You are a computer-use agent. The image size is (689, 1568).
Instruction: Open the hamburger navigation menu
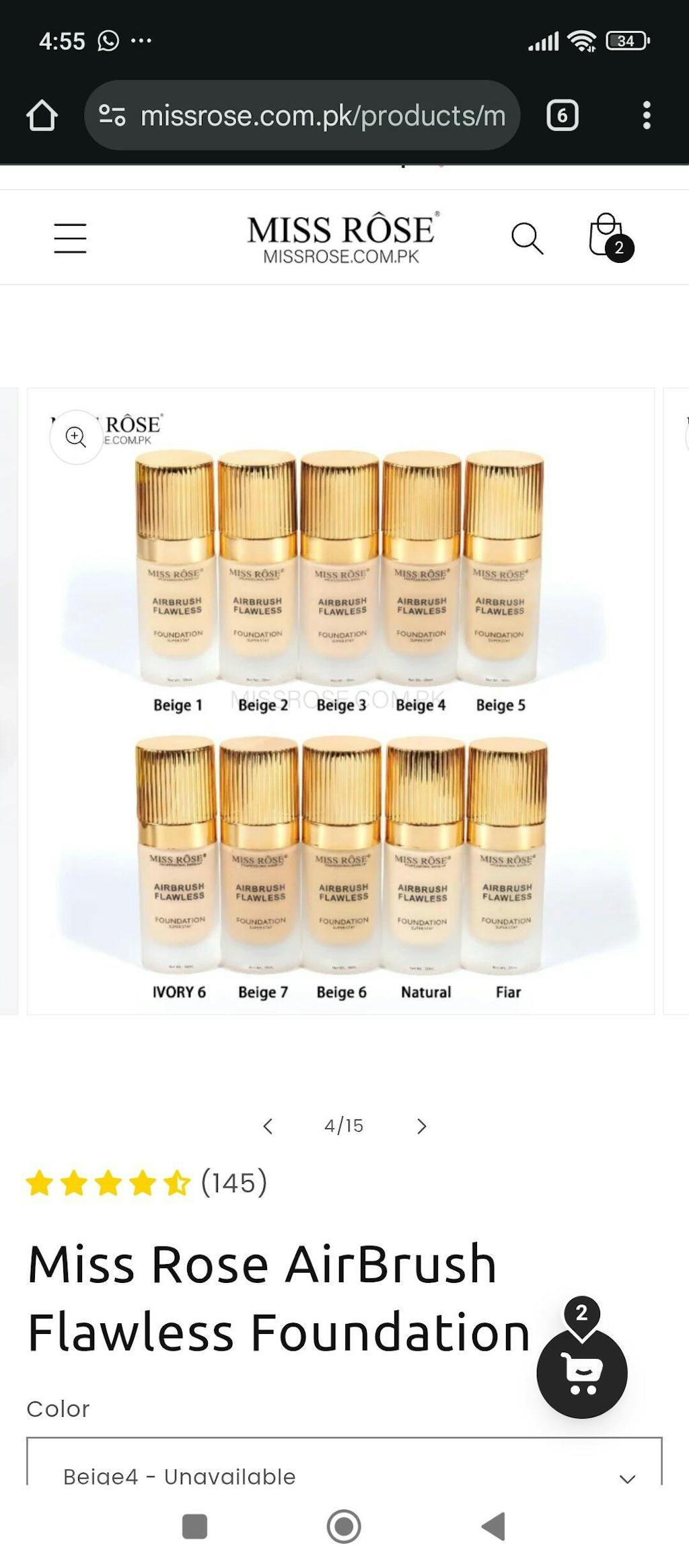point(70,238)
